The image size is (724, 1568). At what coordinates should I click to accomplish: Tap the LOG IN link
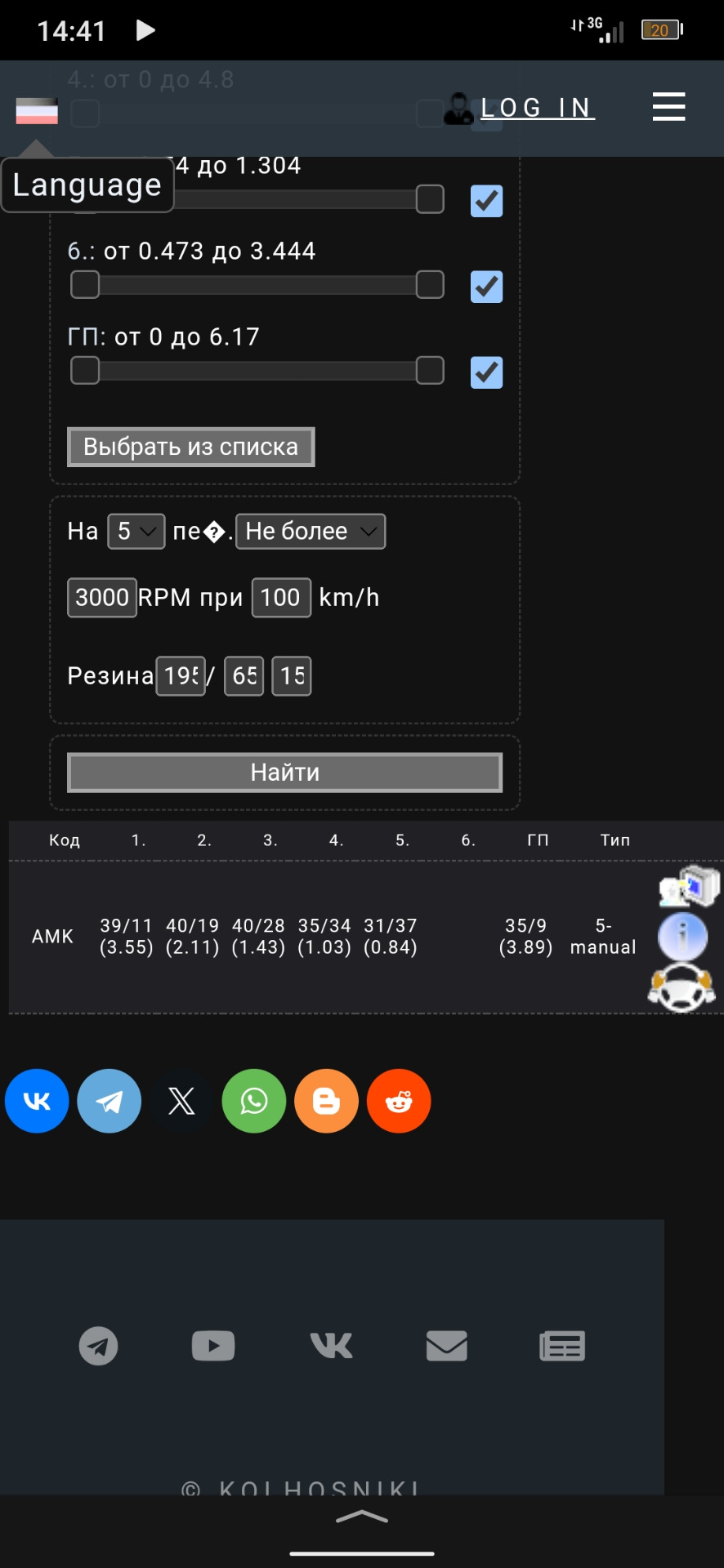537,108
